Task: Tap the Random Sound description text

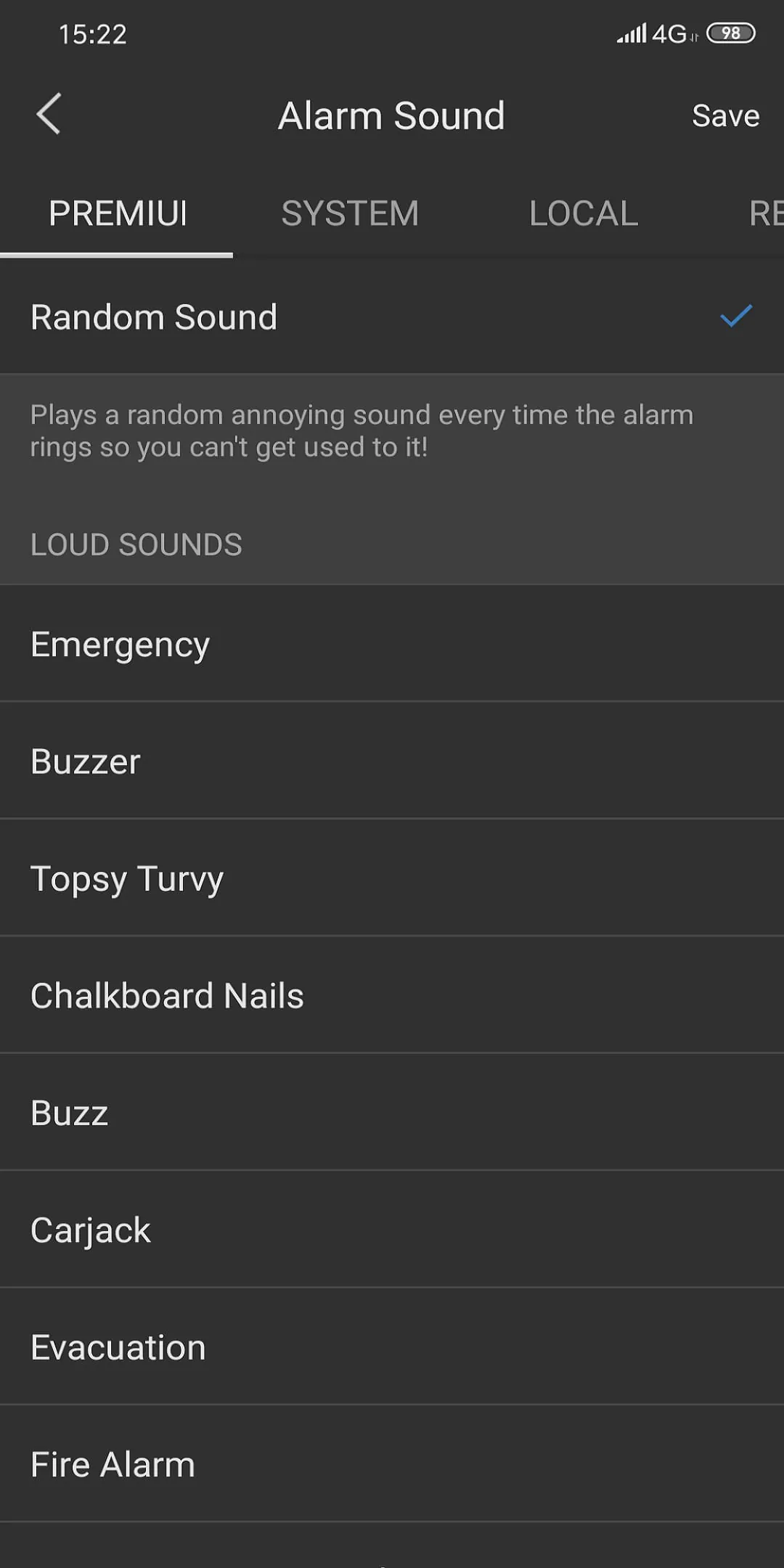Action: pyautogui.click(x=362, y=430)
